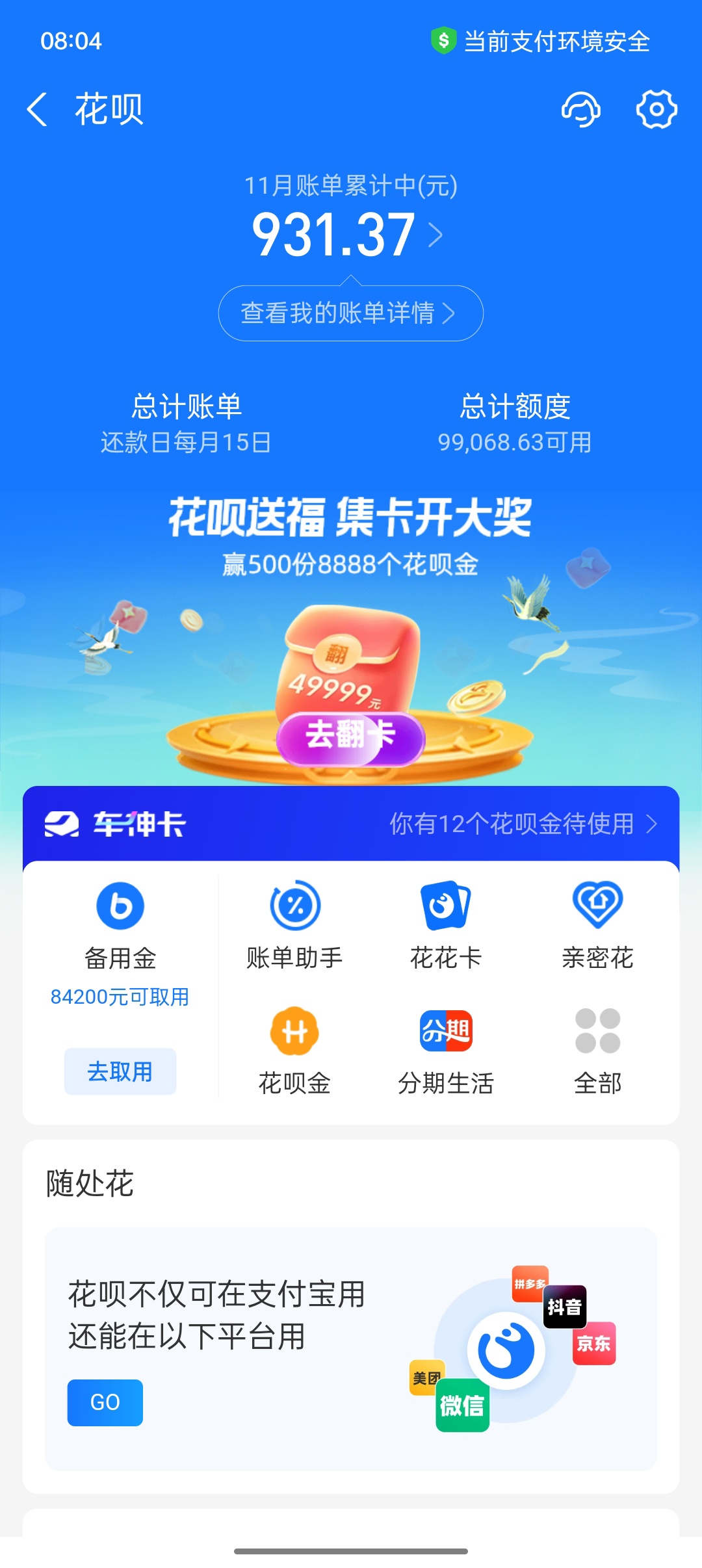Open 花花卡

click(446, 924)
